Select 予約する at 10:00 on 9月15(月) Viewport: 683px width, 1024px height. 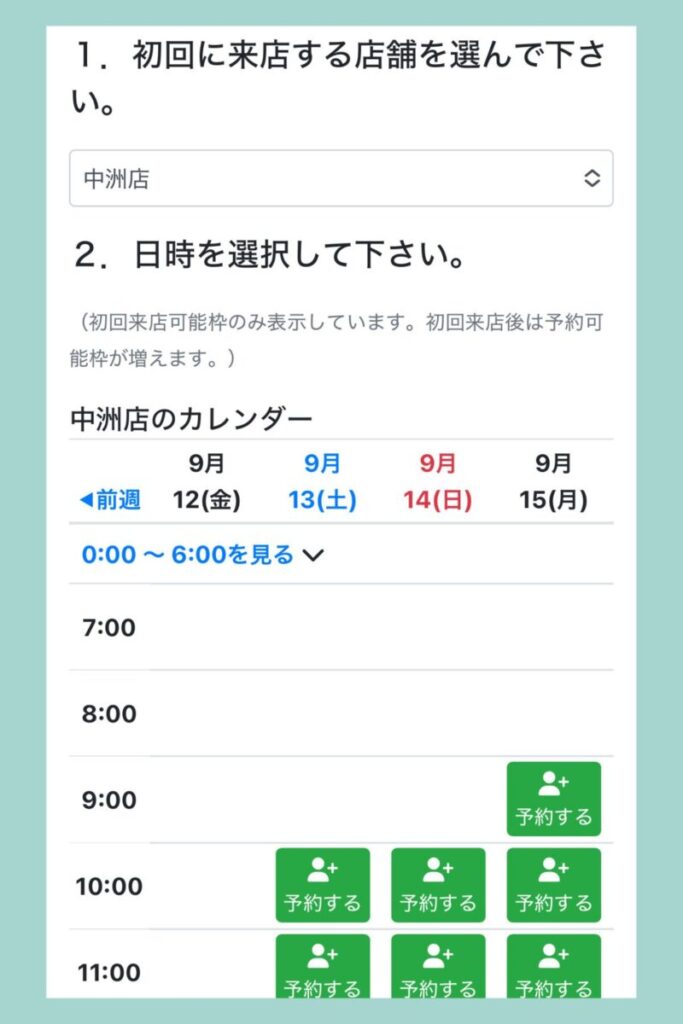[553, 885]
